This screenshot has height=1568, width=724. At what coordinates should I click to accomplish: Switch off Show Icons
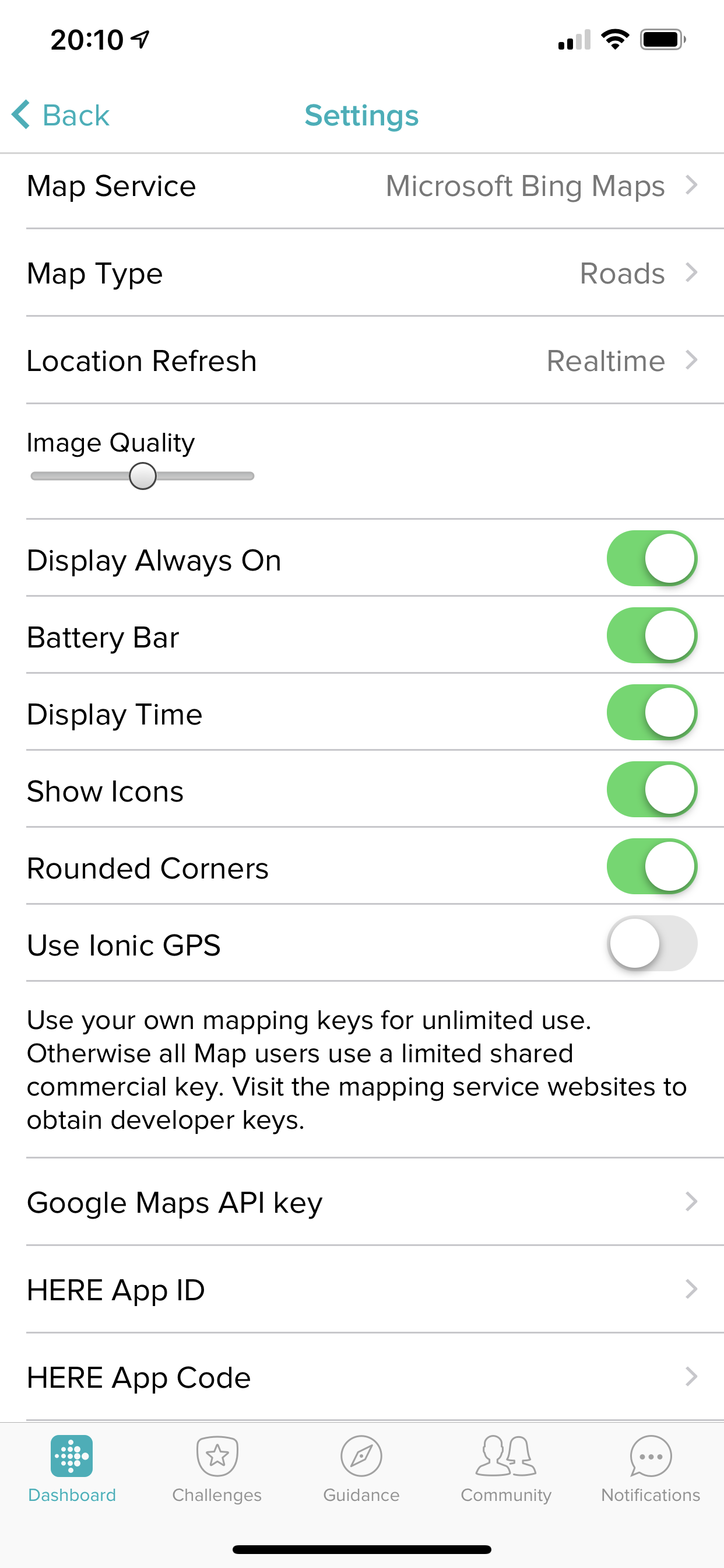pyautogui.click(x=651, y=789)
